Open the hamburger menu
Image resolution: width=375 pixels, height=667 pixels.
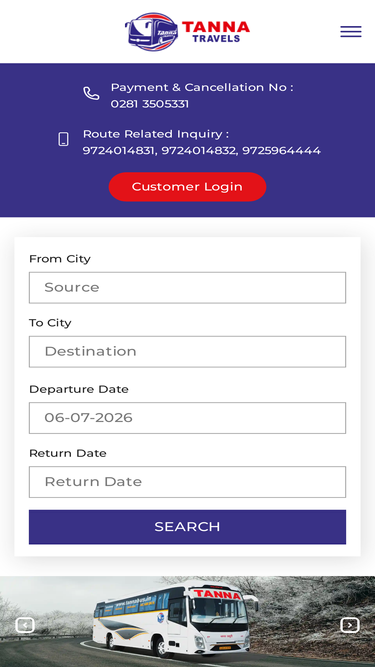351,32
